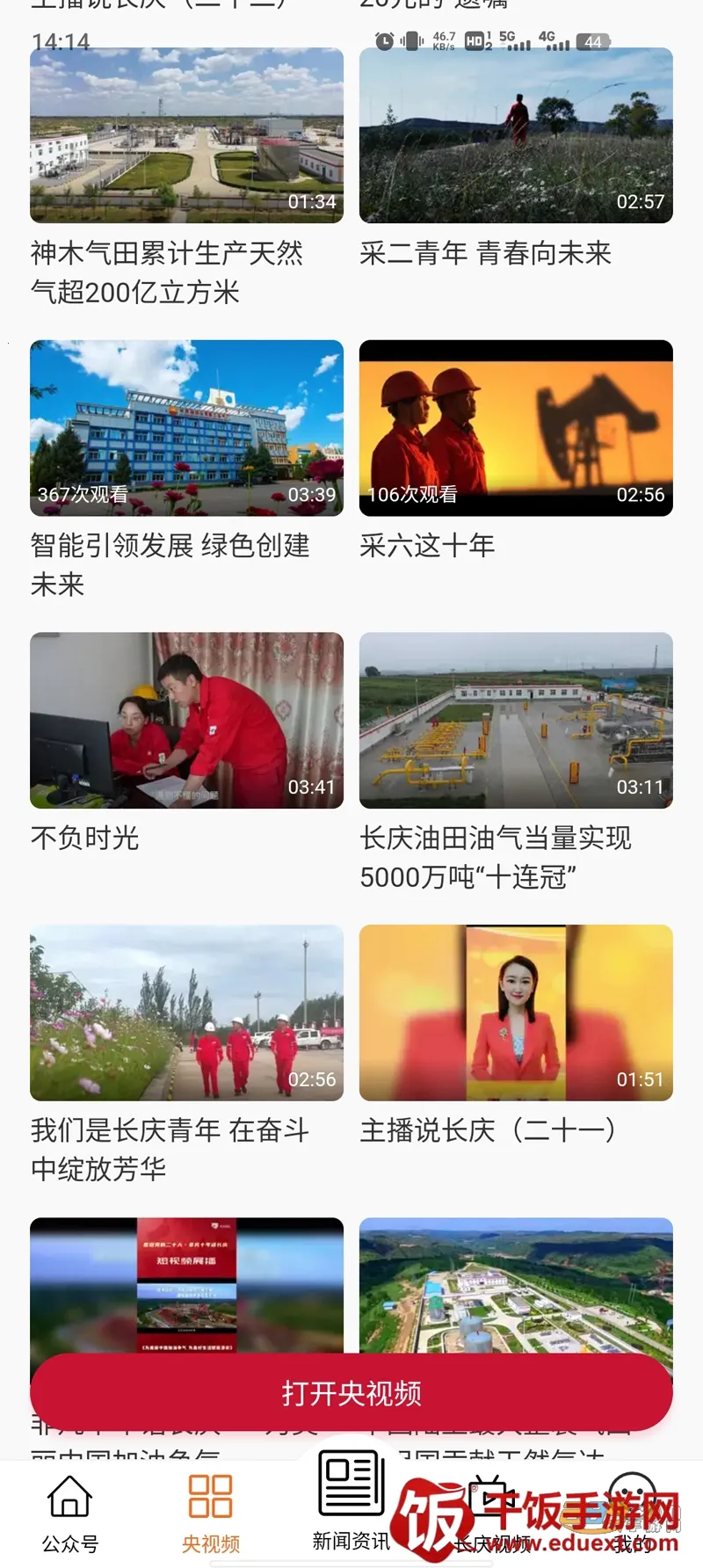
Task: Watch 长庆油田油气当量实现5000万吨"十连冠" video
Action: pos(516,721)
